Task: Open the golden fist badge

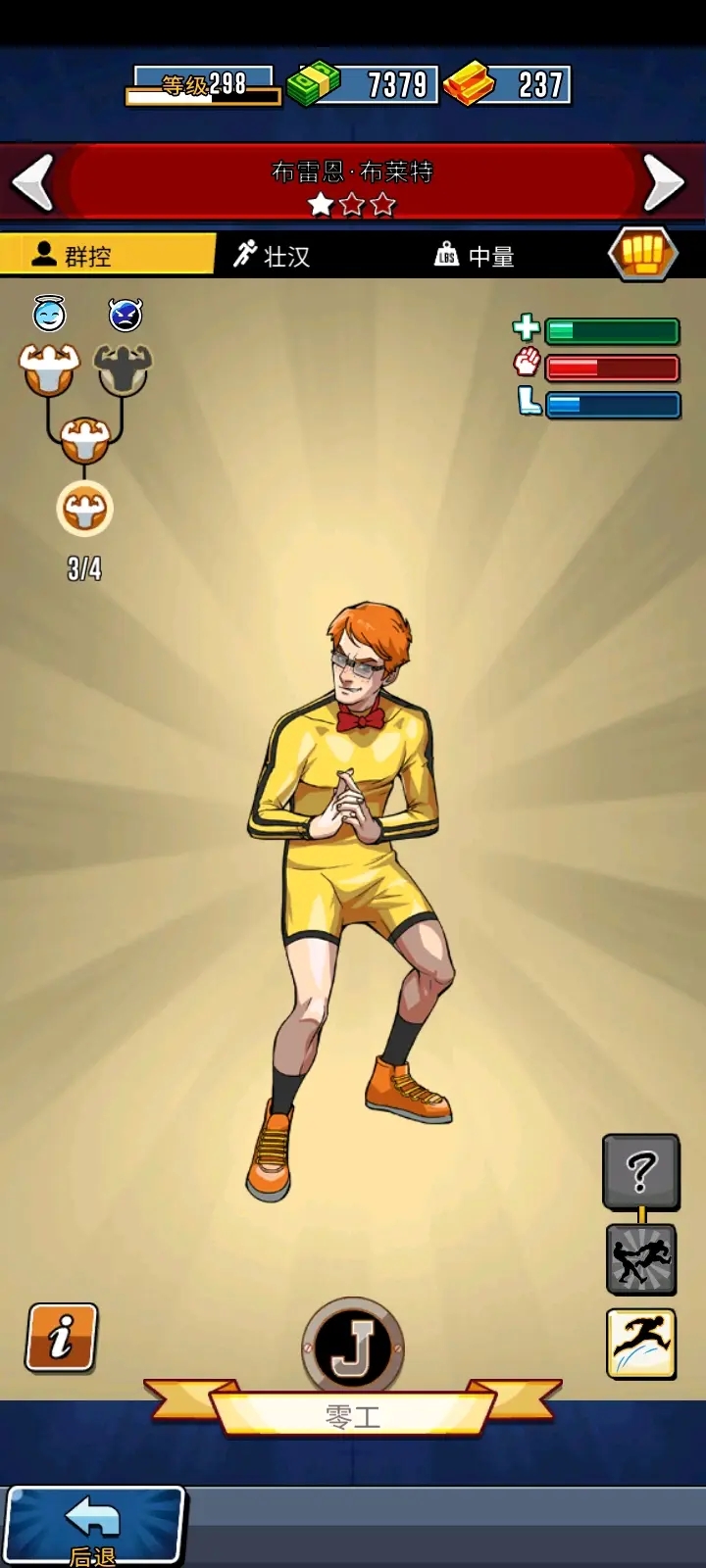Action: [643, 254]
